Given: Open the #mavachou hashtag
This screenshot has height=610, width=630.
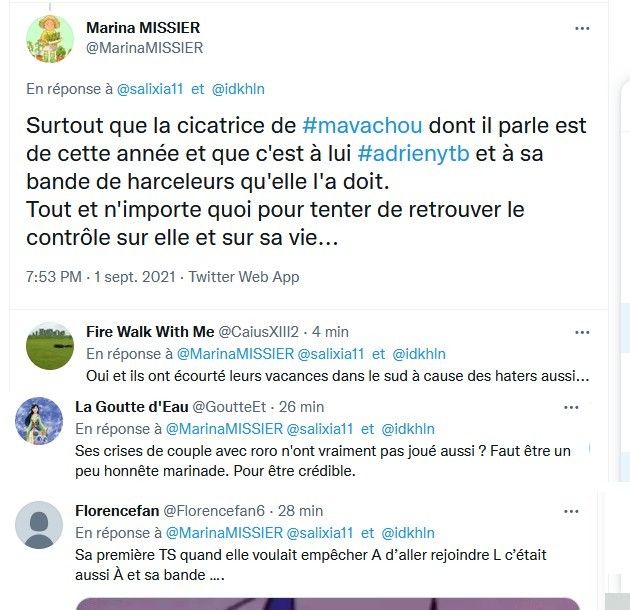Looking at the screenshot, I should (x=363, y=126).
